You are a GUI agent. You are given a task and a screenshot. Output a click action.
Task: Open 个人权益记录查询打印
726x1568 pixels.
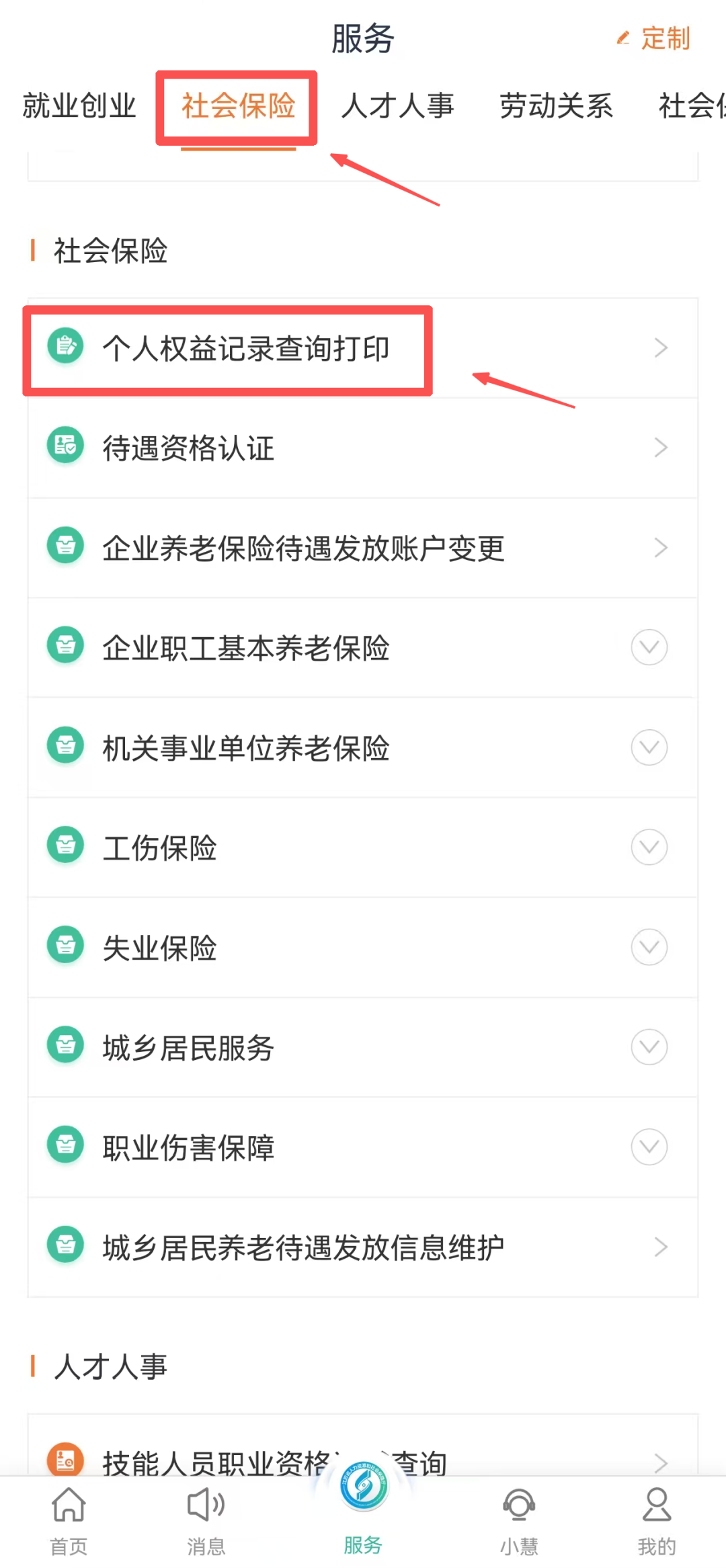point(362,348)
